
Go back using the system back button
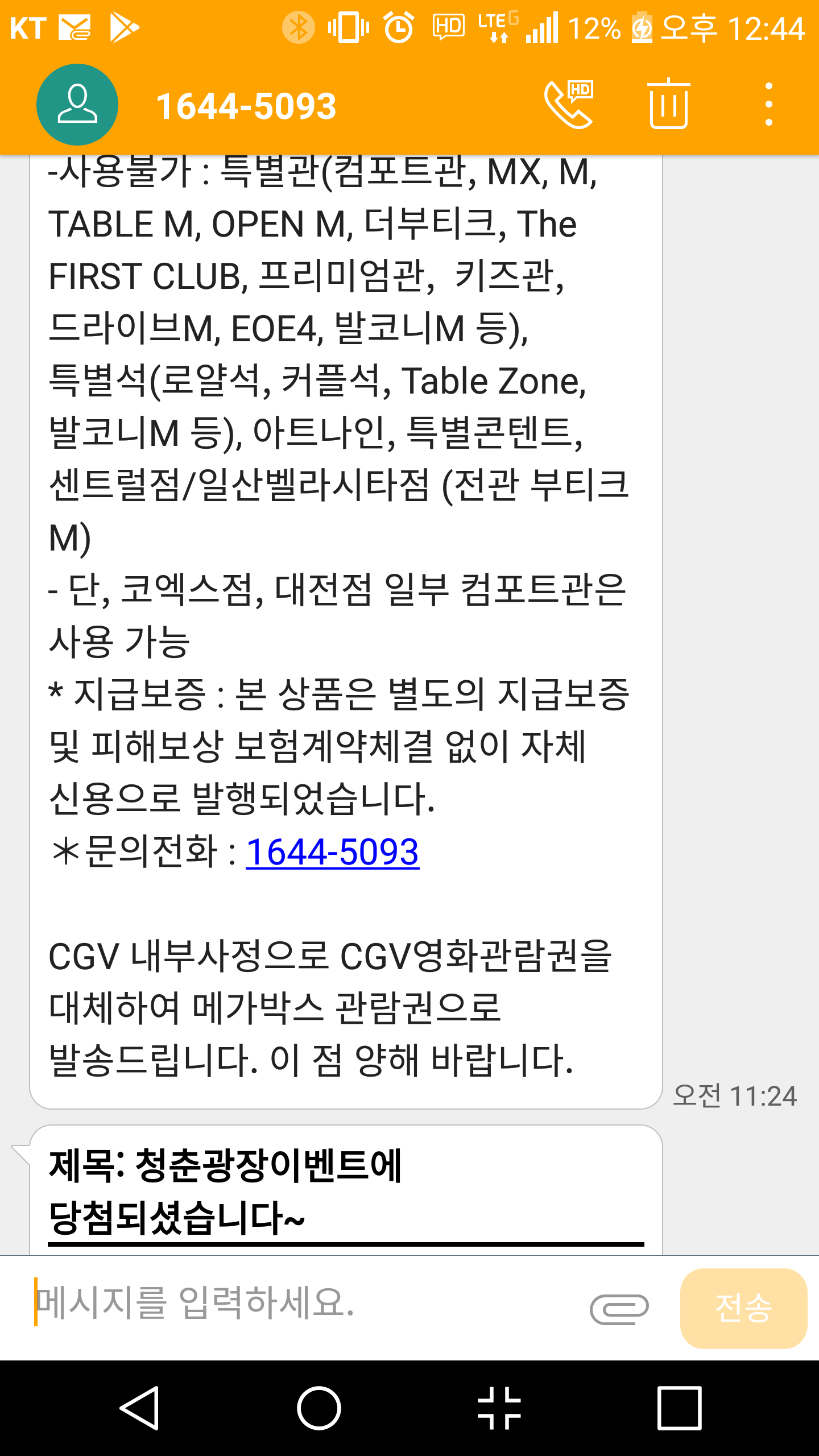(x=139, y=1408)
